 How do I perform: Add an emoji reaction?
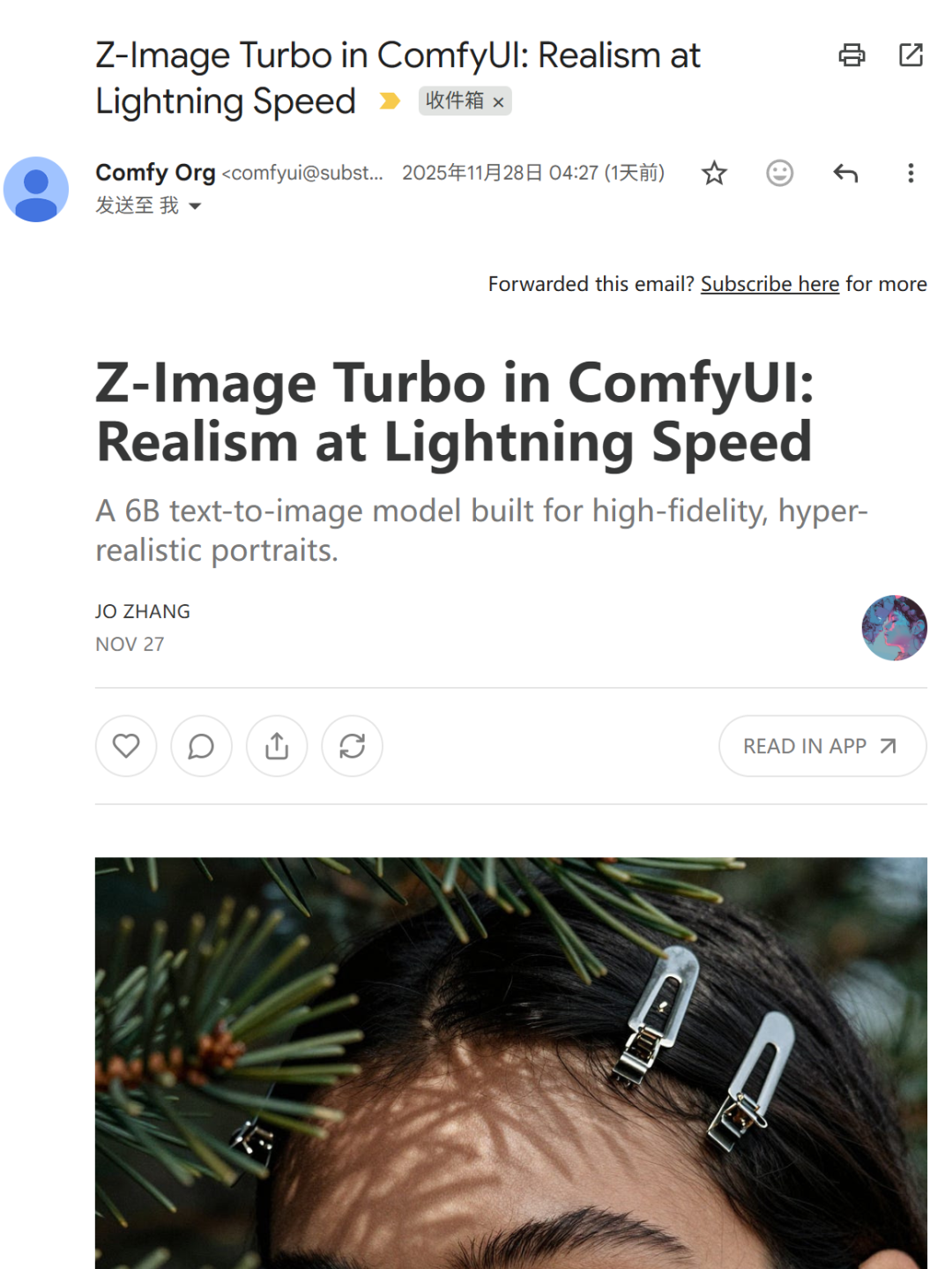pos(779,173)
